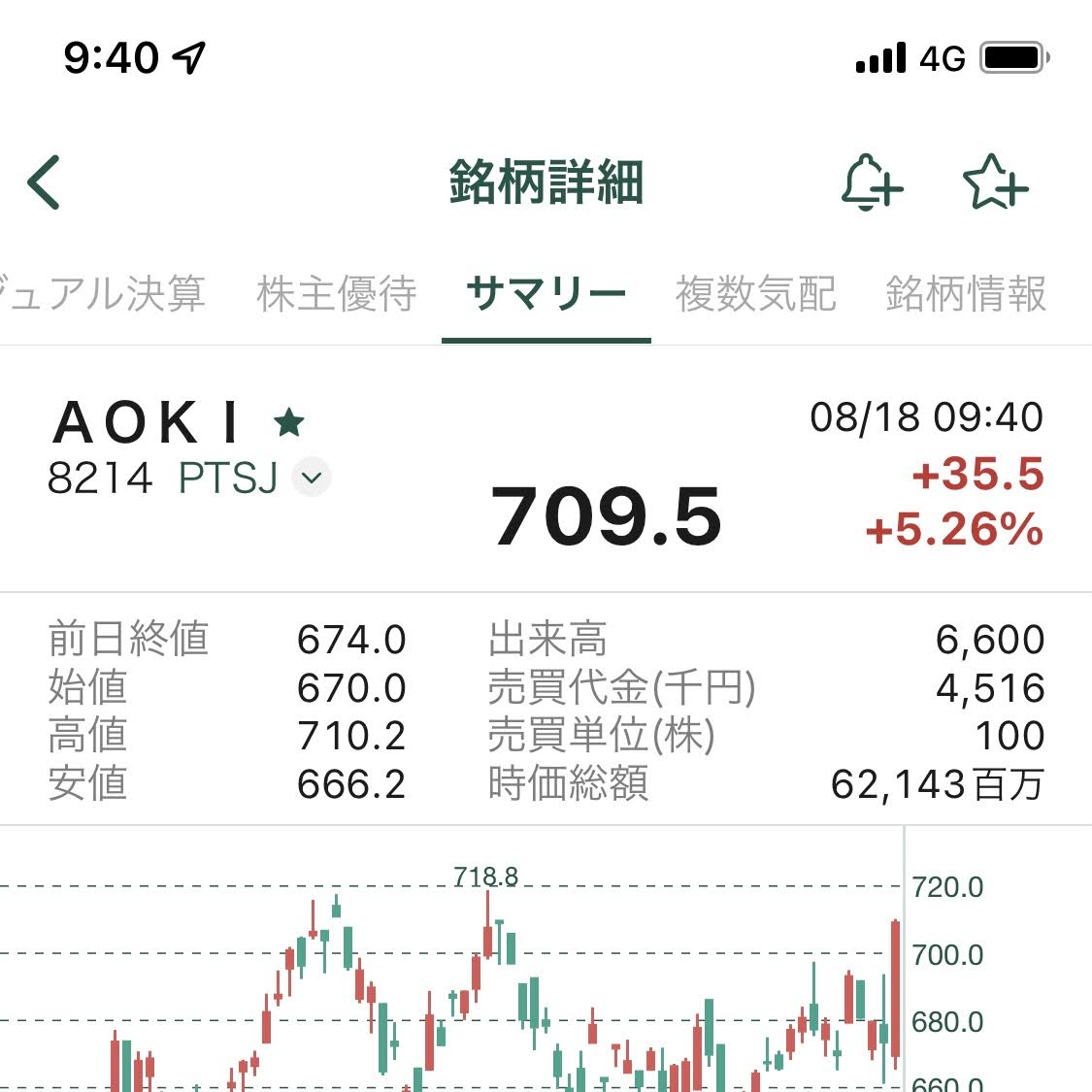Add AOKI to favorites with the star icon

coord(995,182)
